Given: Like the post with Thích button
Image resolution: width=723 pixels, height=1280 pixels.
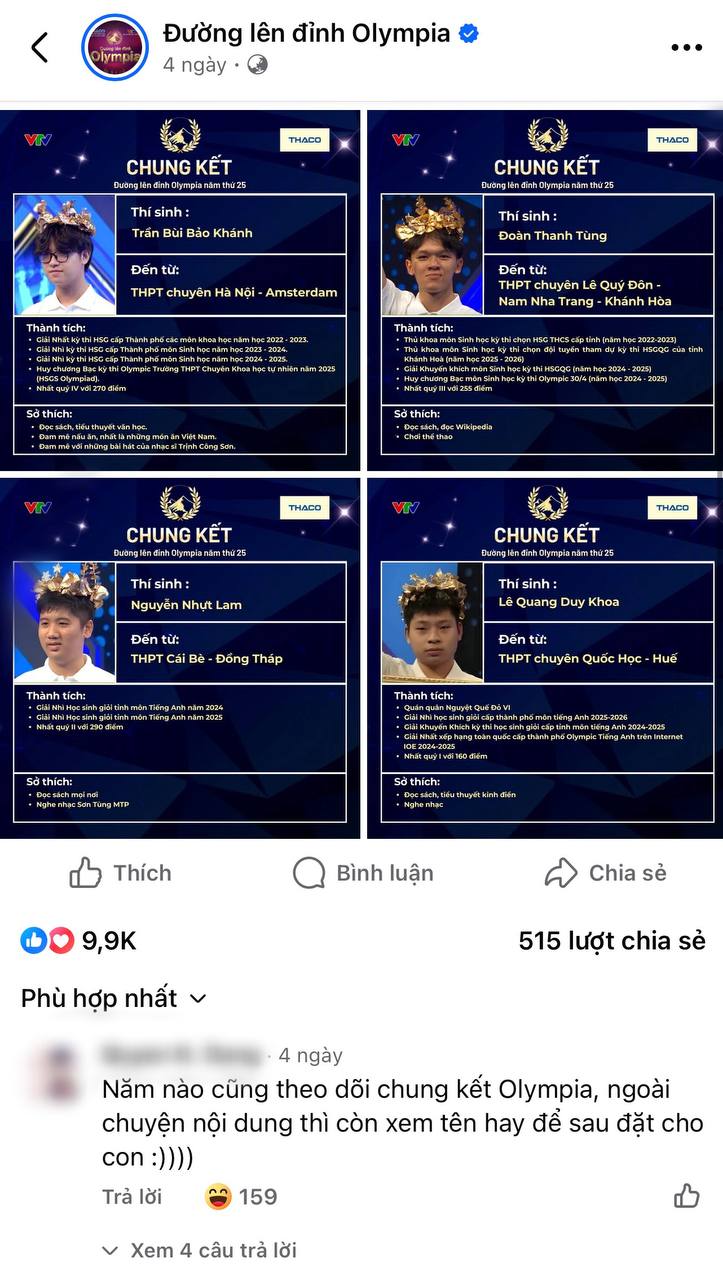Looking at the screenshot, I should [x=120, y=873].
